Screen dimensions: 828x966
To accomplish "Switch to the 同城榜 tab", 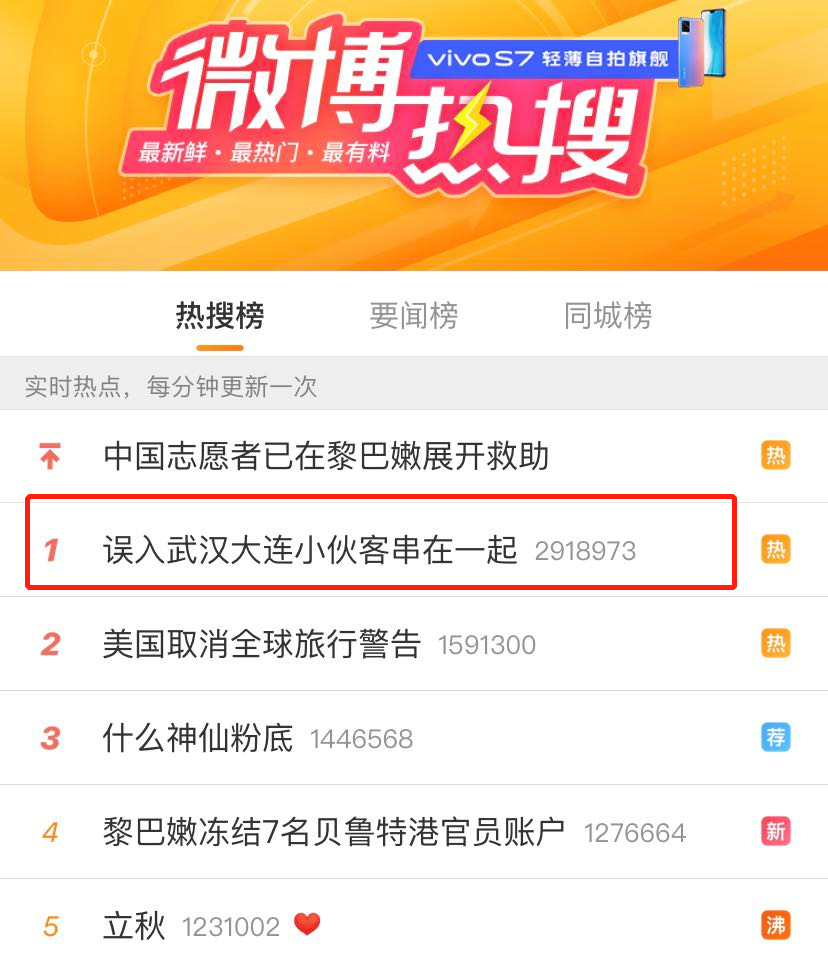I will pyautogui.click(x=607, y=316).
